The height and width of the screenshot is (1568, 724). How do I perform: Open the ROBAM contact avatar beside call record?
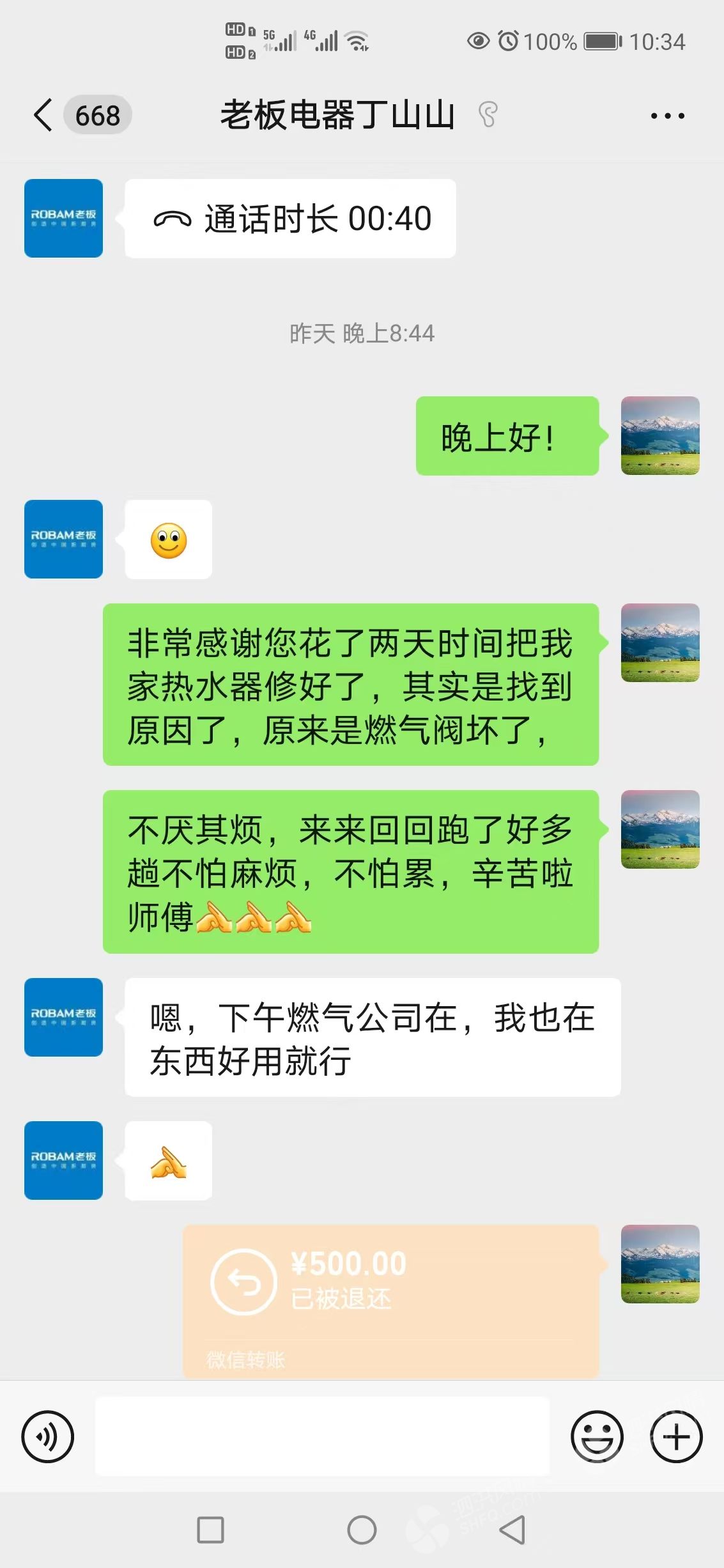click(63, 219)
